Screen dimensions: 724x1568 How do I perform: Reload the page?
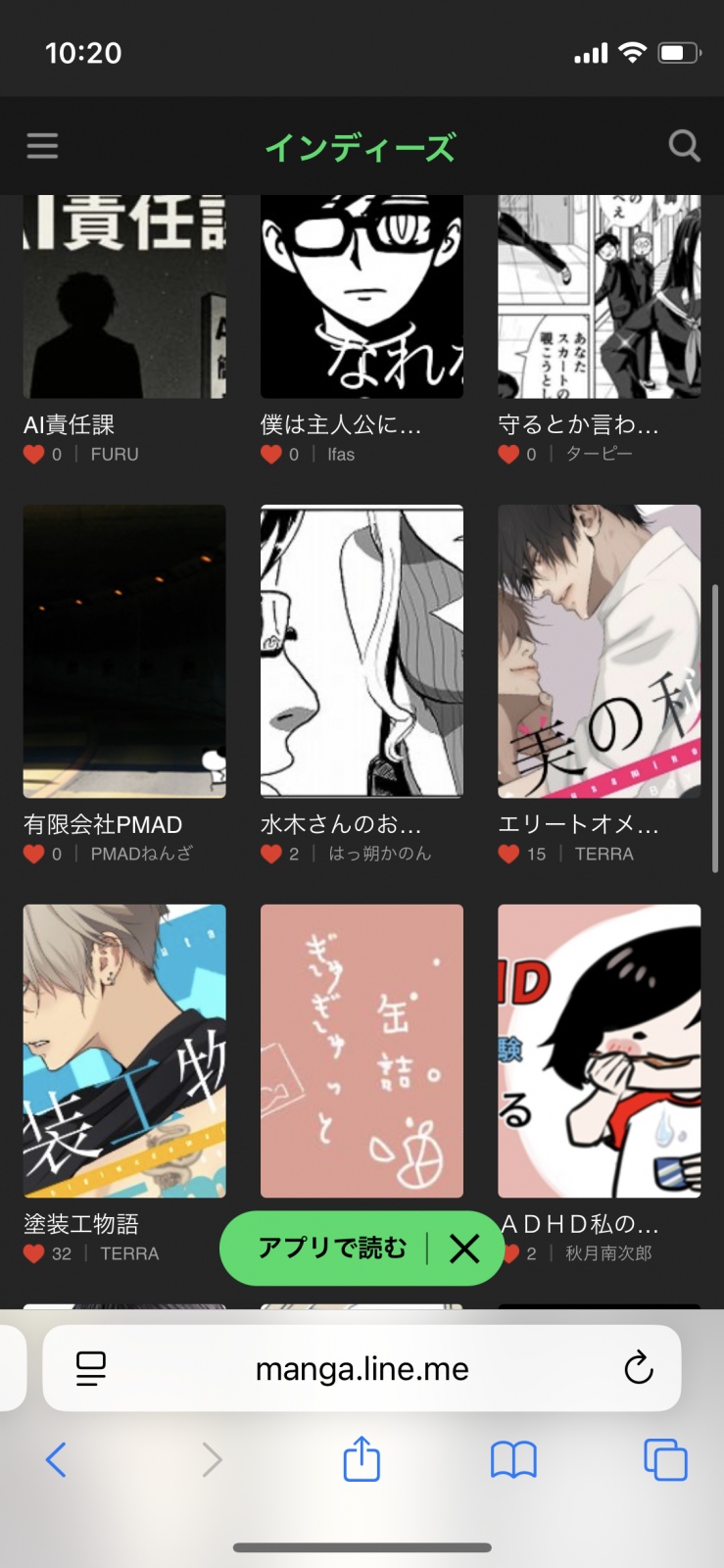tap(638, 1368)
